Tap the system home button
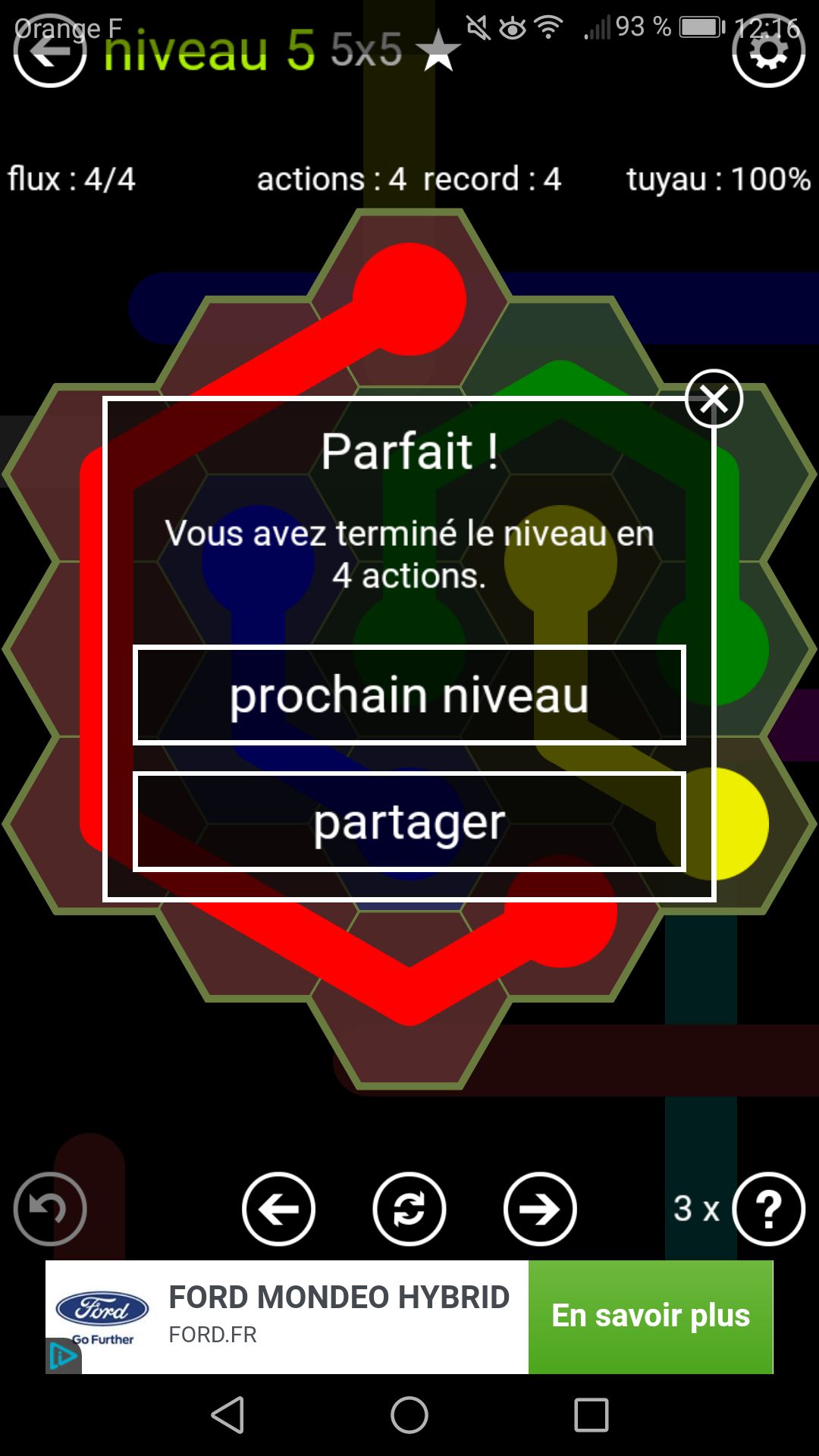This screenshot has width=819, height=1456. (x=409, y=1415)
